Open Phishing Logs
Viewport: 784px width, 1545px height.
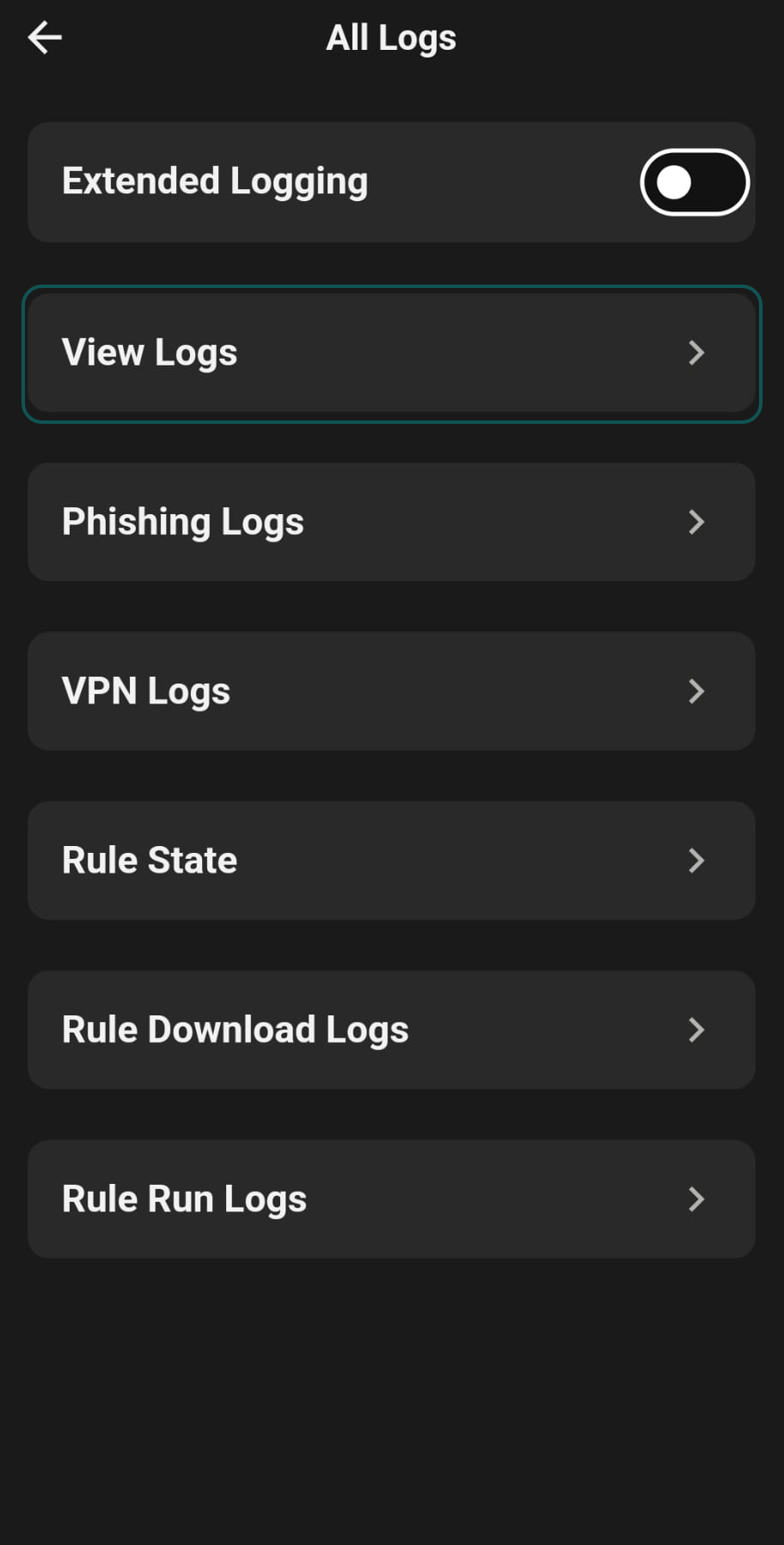coord(392,522)
